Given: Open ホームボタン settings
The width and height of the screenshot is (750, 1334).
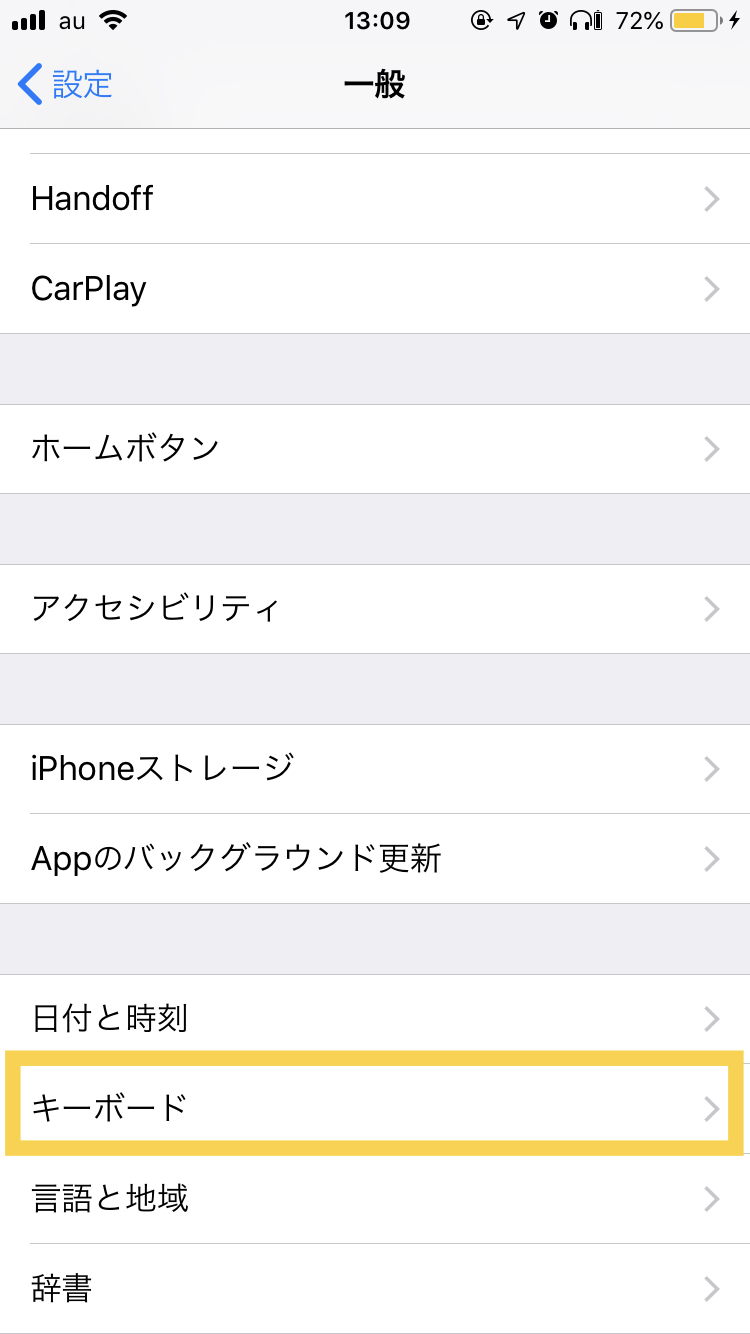Looking at the screenshot, I should point(375,449).
